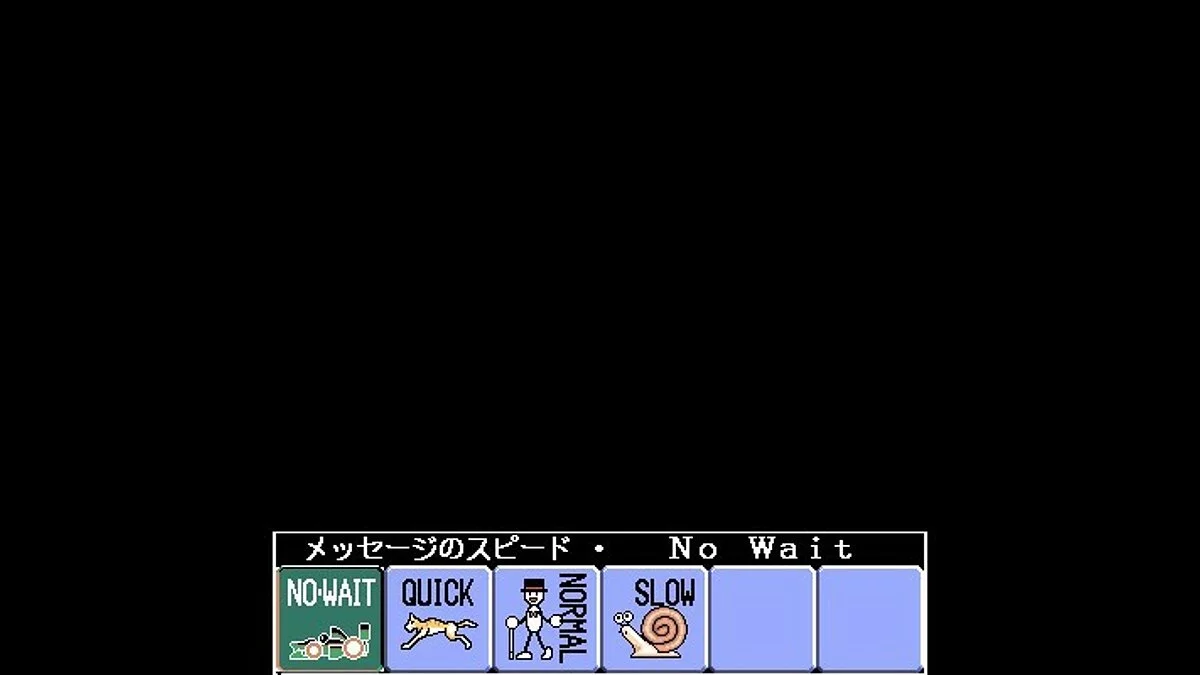Viewport: 1200px width, 675px height.
Task: Set message speed to NORMAL
Action: coord(546,618)
